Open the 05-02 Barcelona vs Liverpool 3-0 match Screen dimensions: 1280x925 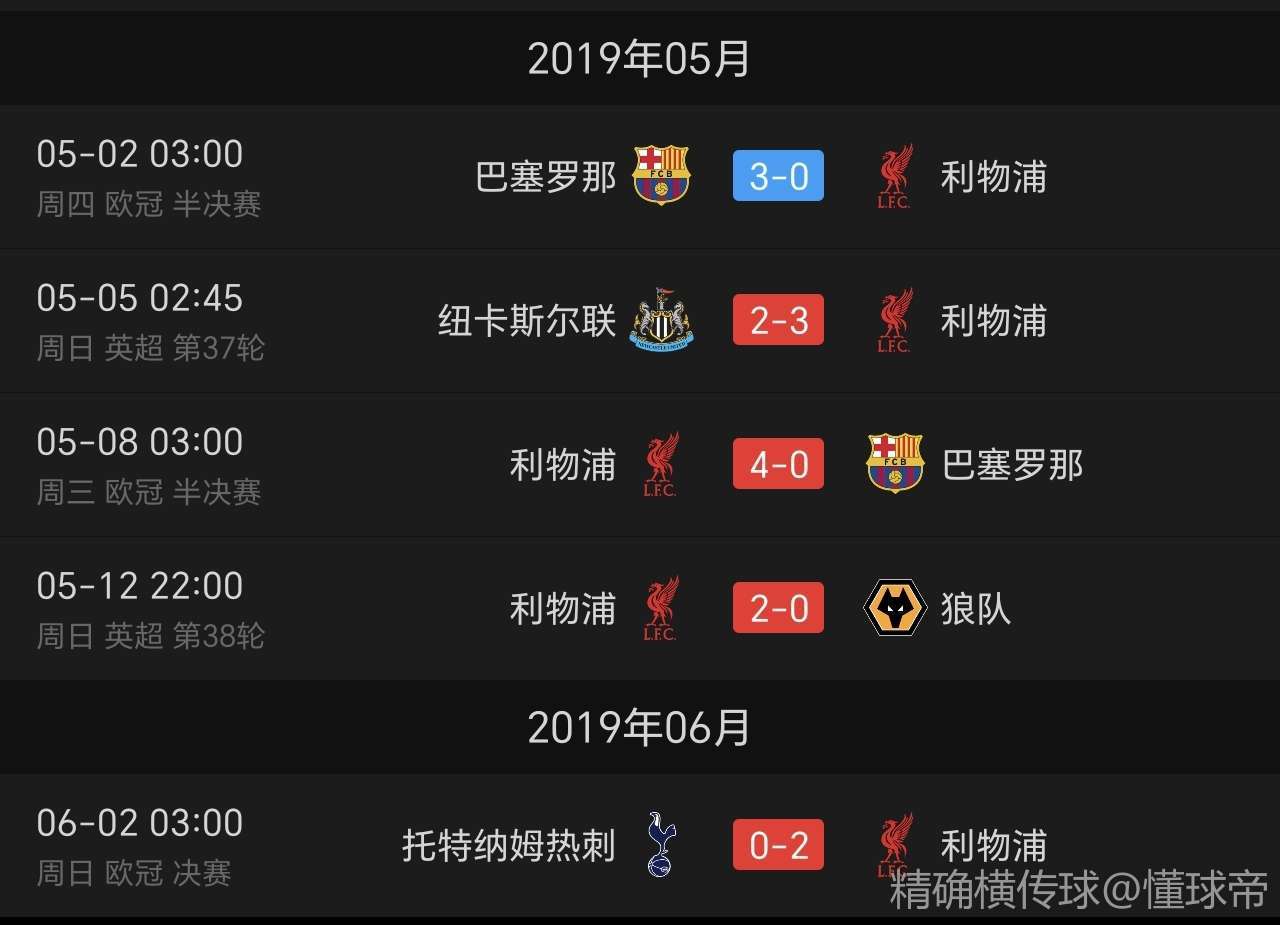click(x=778, y=177)
